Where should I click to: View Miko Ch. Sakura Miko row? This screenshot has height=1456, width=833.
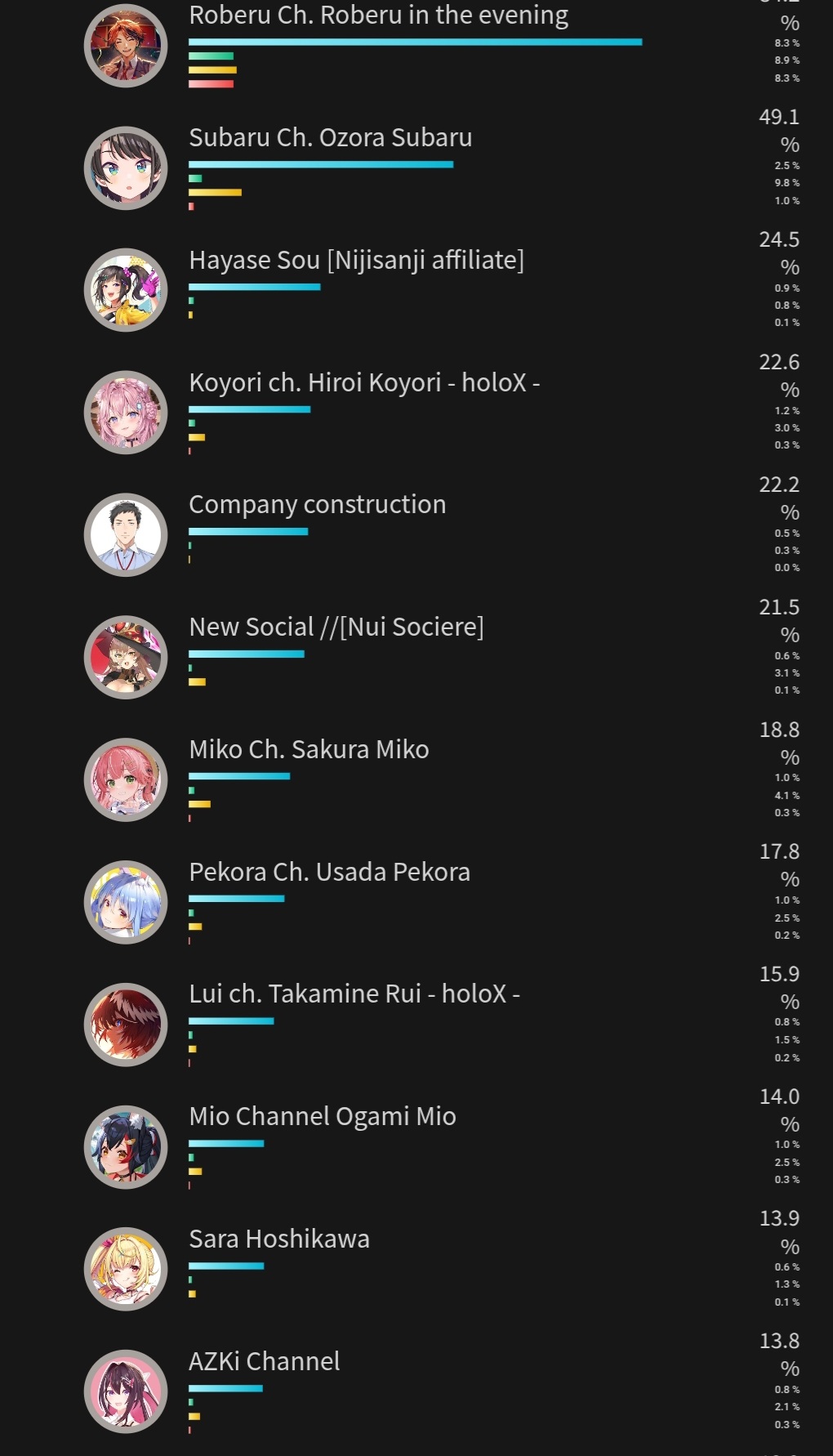pyautogui.click(x=309, y=749)
